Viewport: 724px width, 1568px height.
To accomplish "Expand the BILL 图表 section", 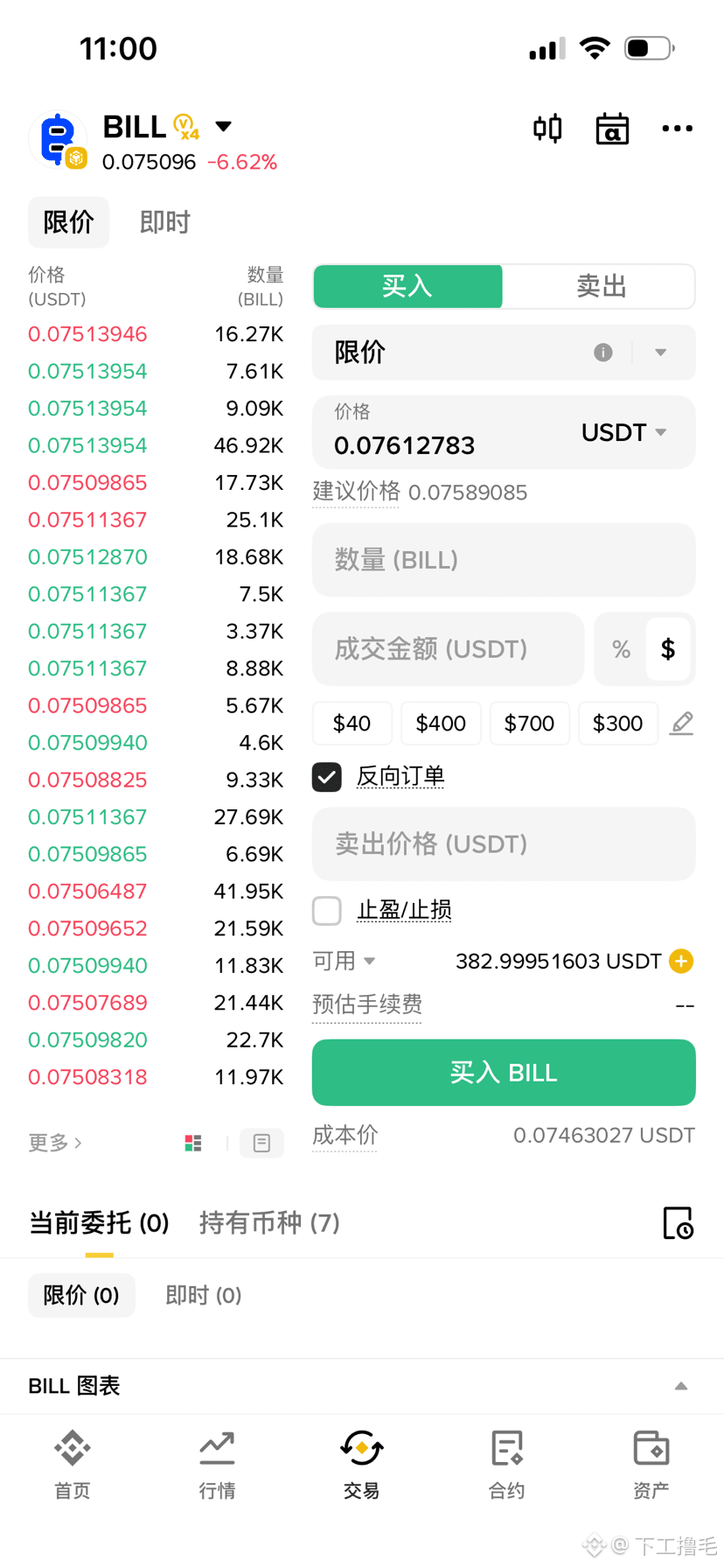I will [x=681, y=1386].
